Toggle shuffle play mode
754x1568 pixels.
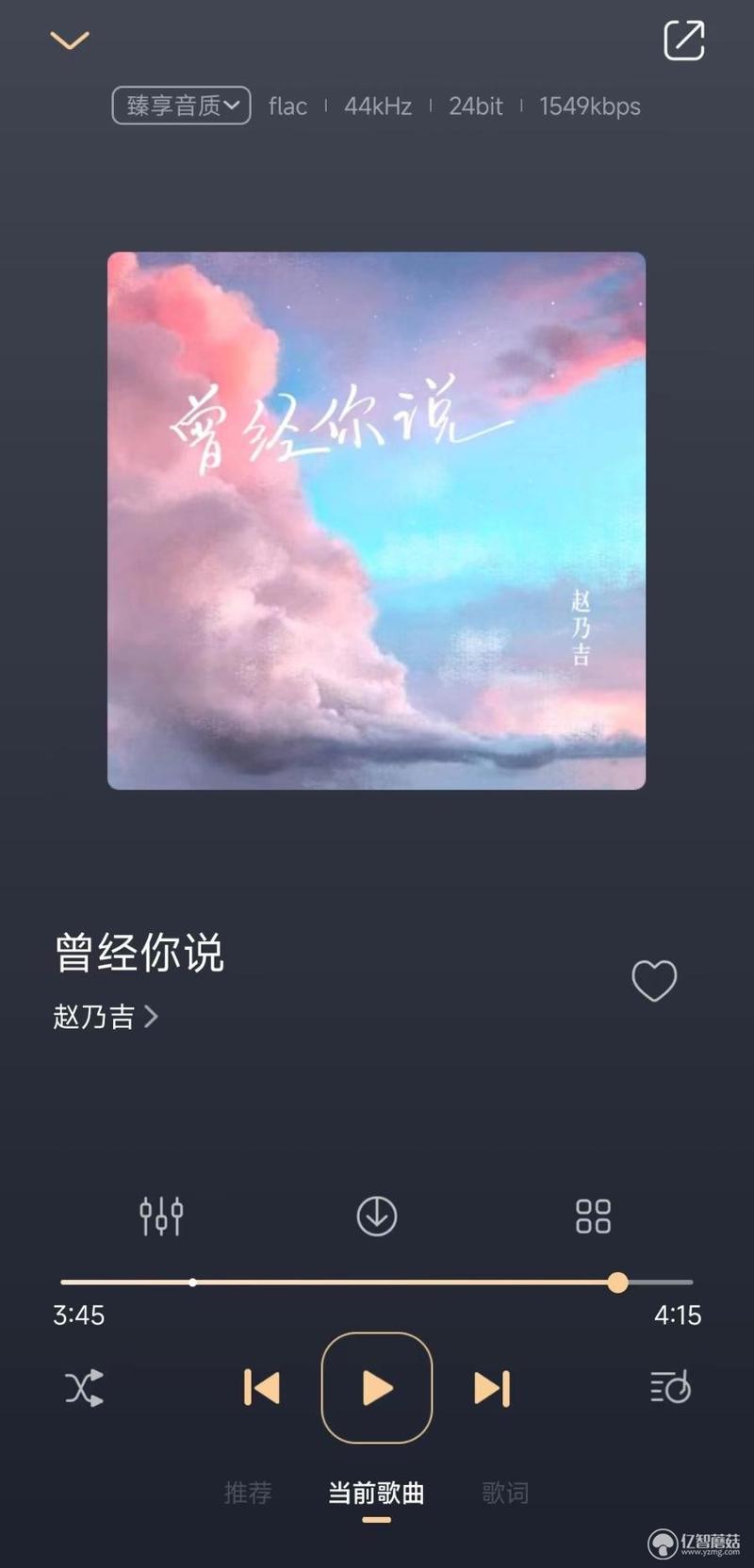tap(84, 1388)
